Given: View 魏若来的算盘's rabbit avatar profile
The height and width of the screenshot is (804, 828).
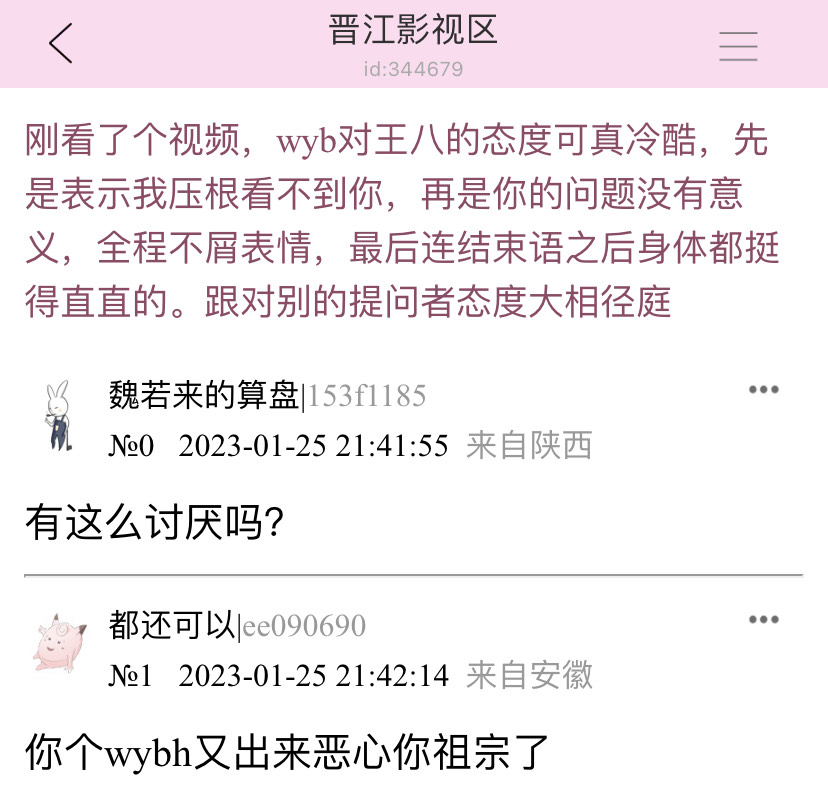Looking at the screenshot, I should click(56, 415).
